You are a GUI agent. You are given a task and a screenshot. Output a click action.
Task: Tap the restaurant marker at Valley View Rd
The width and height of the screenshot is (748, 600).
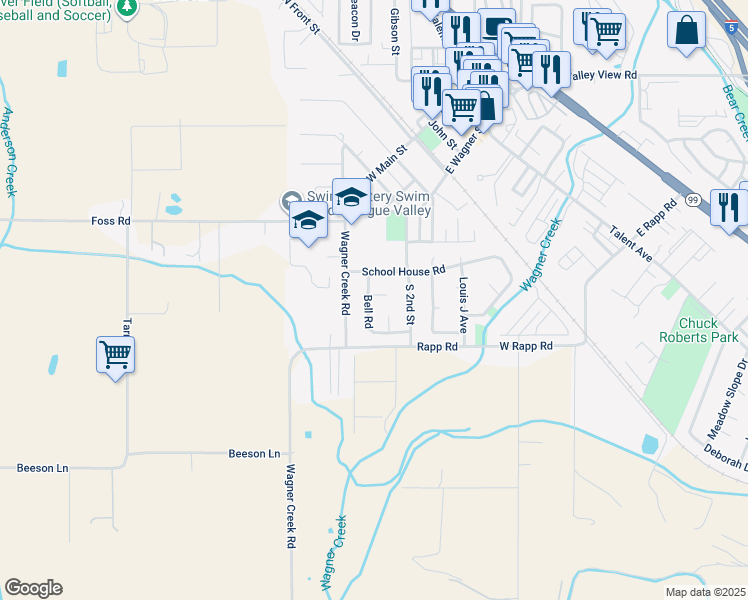point(551,70)
